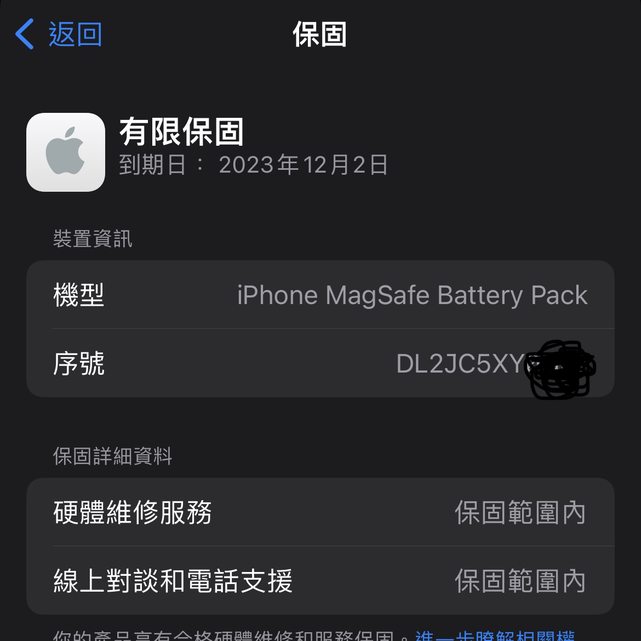The width and height of the screenshot is (641, 641).
Task: Go back using the 返回 button
Action: pos(60,34)
